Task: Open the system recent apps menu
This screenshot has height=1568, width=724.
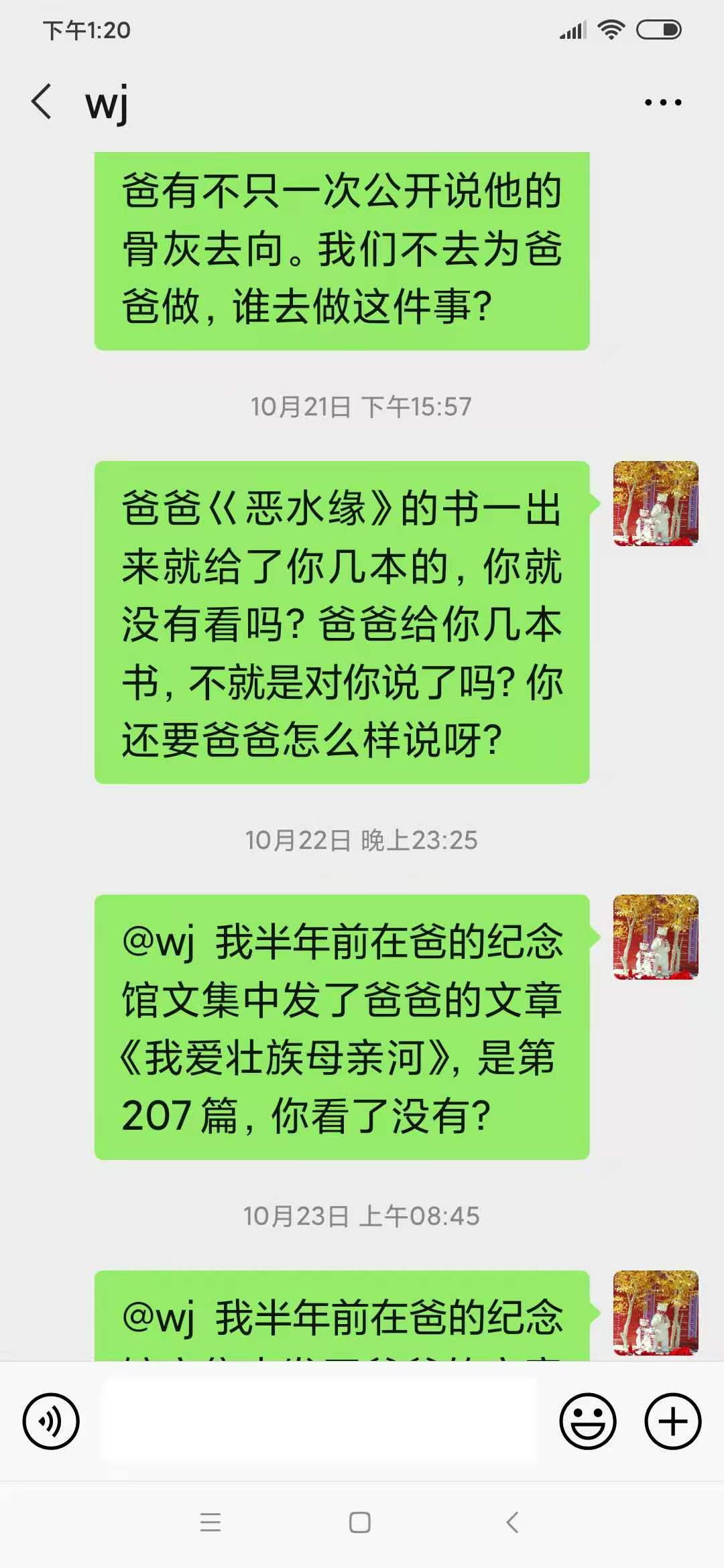Action: (x=210, y=1522)
